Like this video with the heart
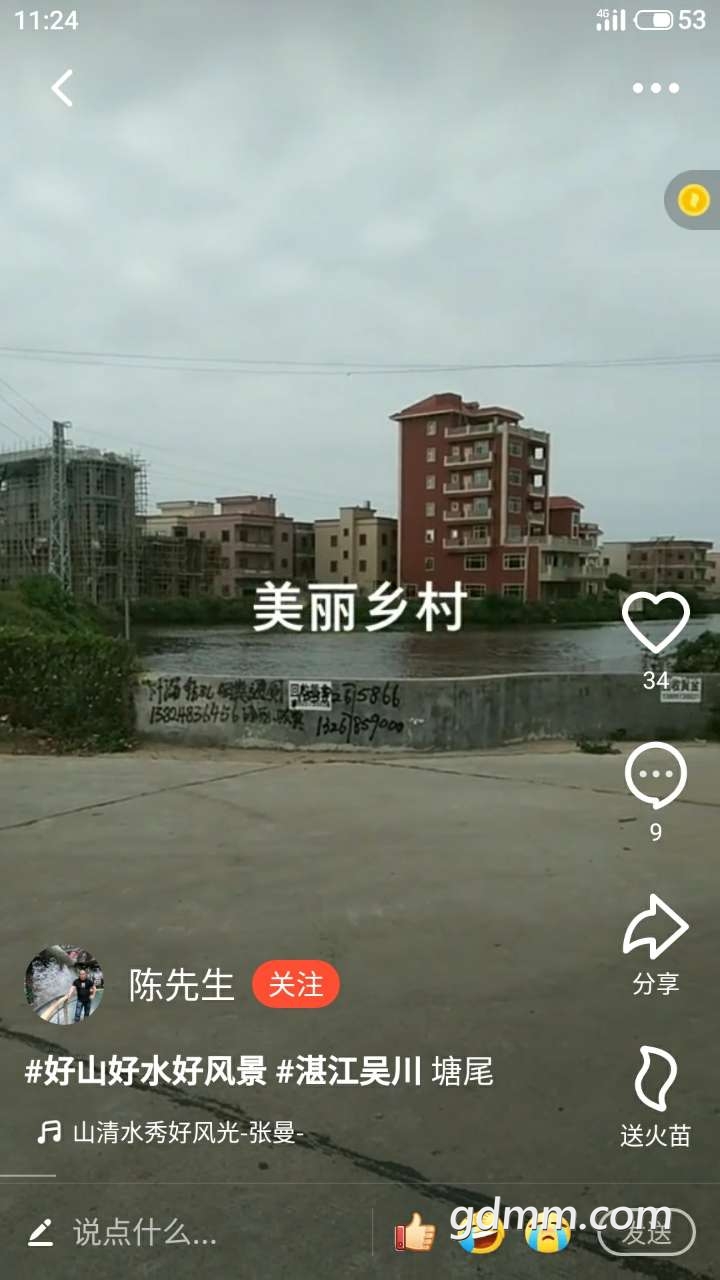This screenshot has width=720, height=1280. coord(656,623)
